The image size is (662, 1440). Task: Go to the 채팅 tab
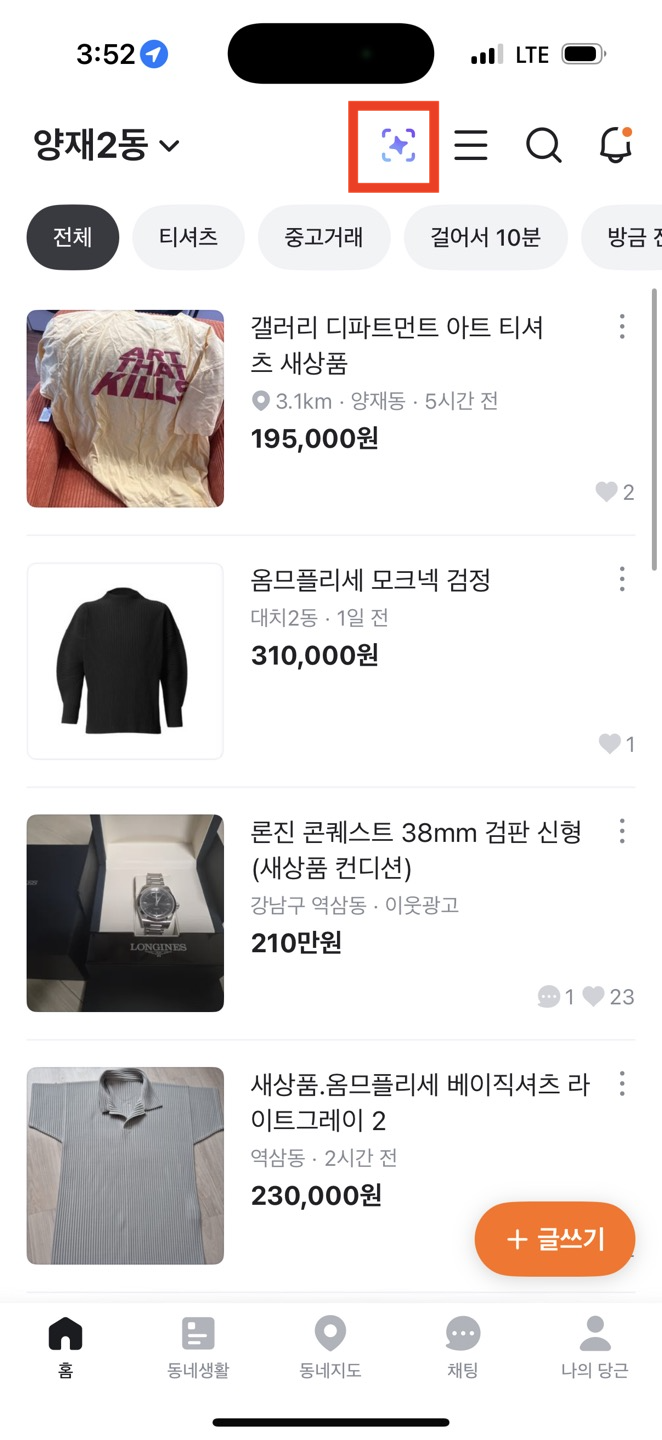[x=462, y=1347]
